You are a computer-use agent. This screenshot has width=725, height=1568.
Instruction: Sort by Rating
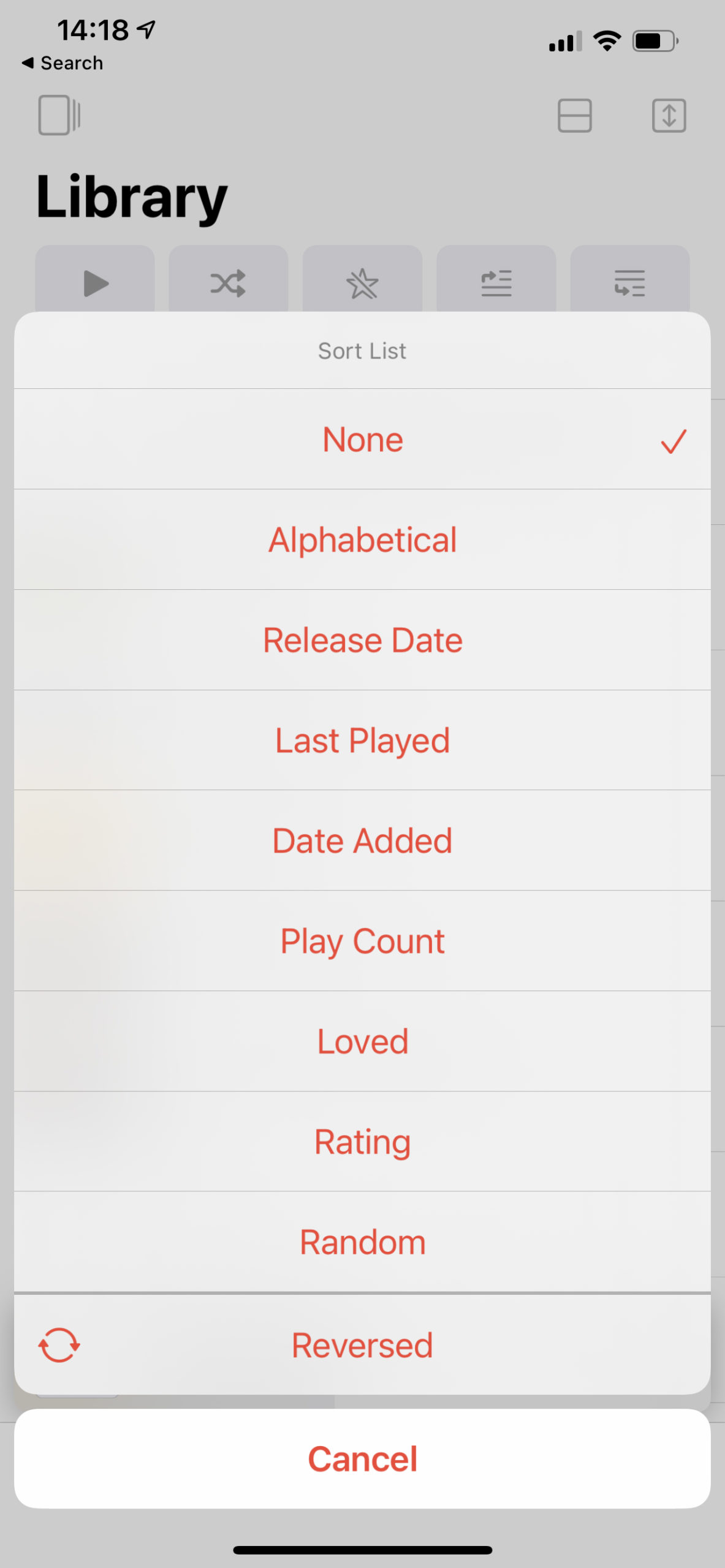[362, 1142]
